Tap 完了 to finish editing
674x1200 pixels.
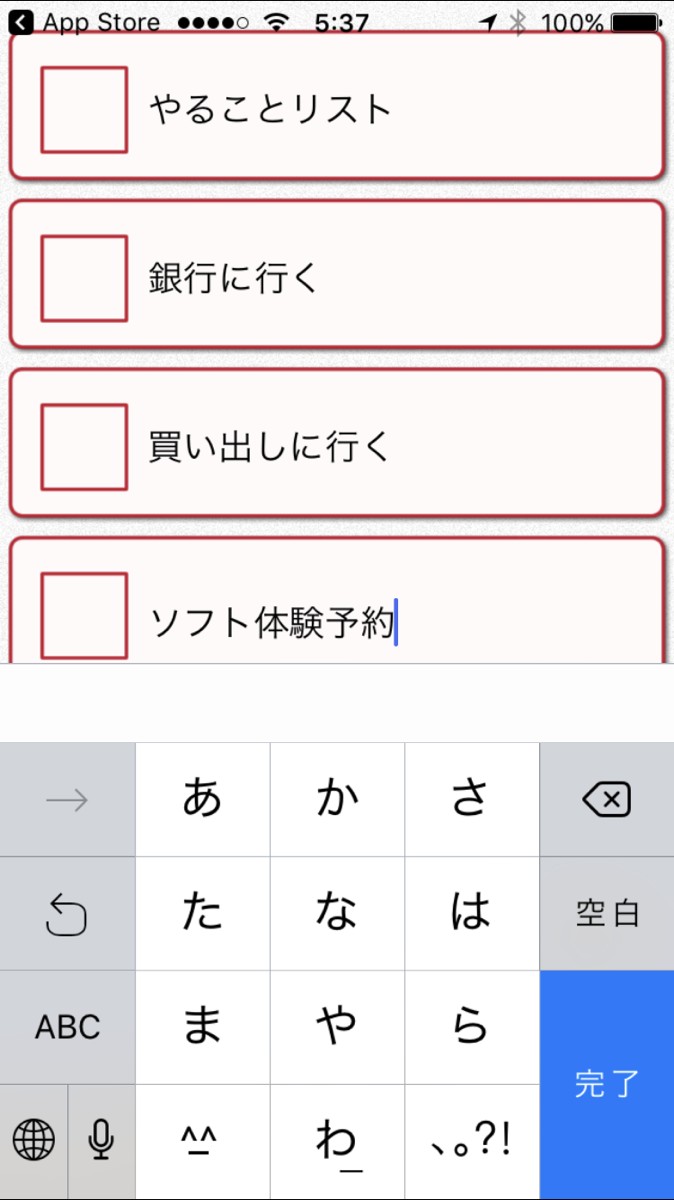(x=606, y=1084)
